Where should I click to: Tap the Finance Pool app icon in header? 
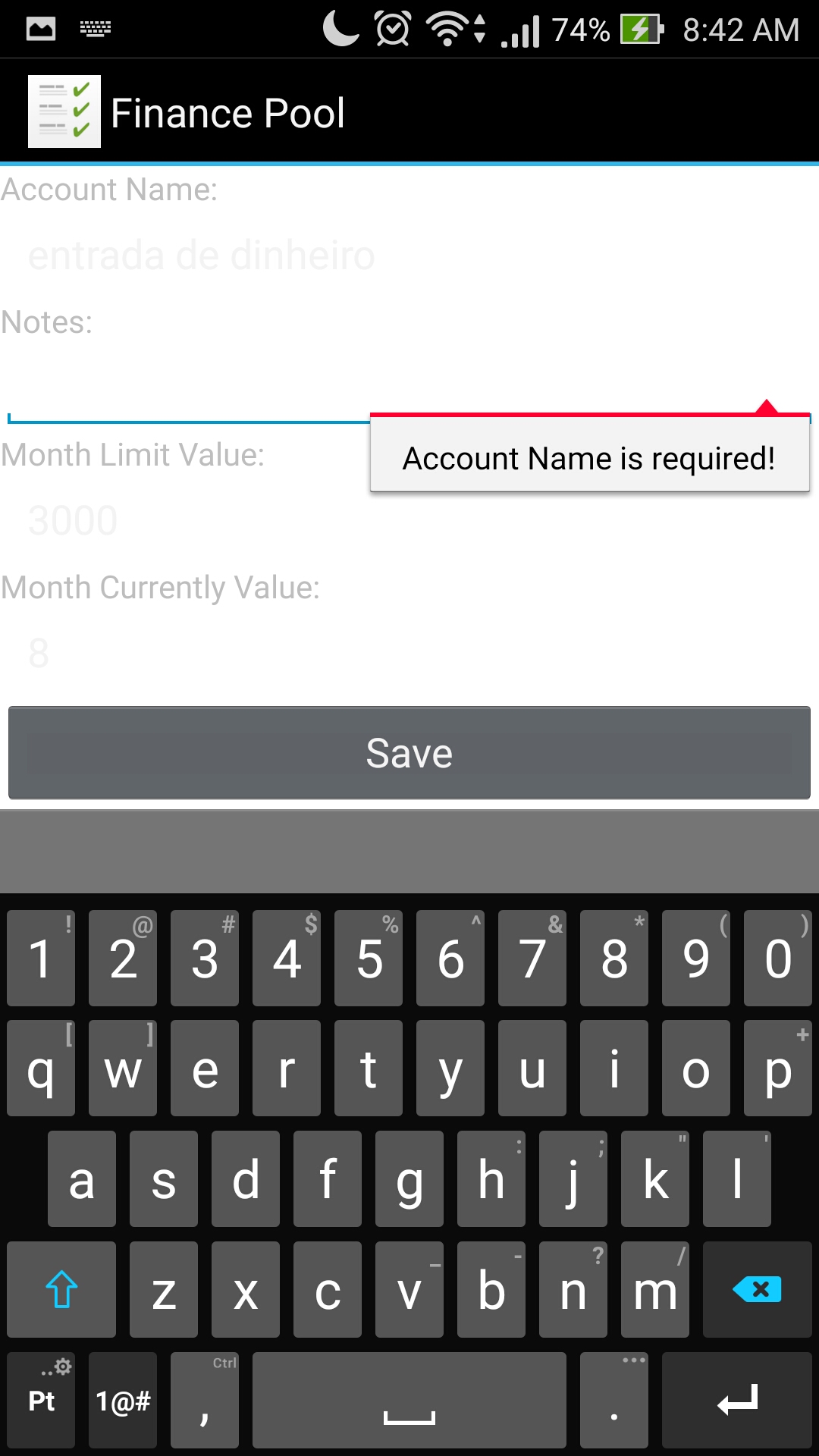pyautogui.click(x=64, y=111)
